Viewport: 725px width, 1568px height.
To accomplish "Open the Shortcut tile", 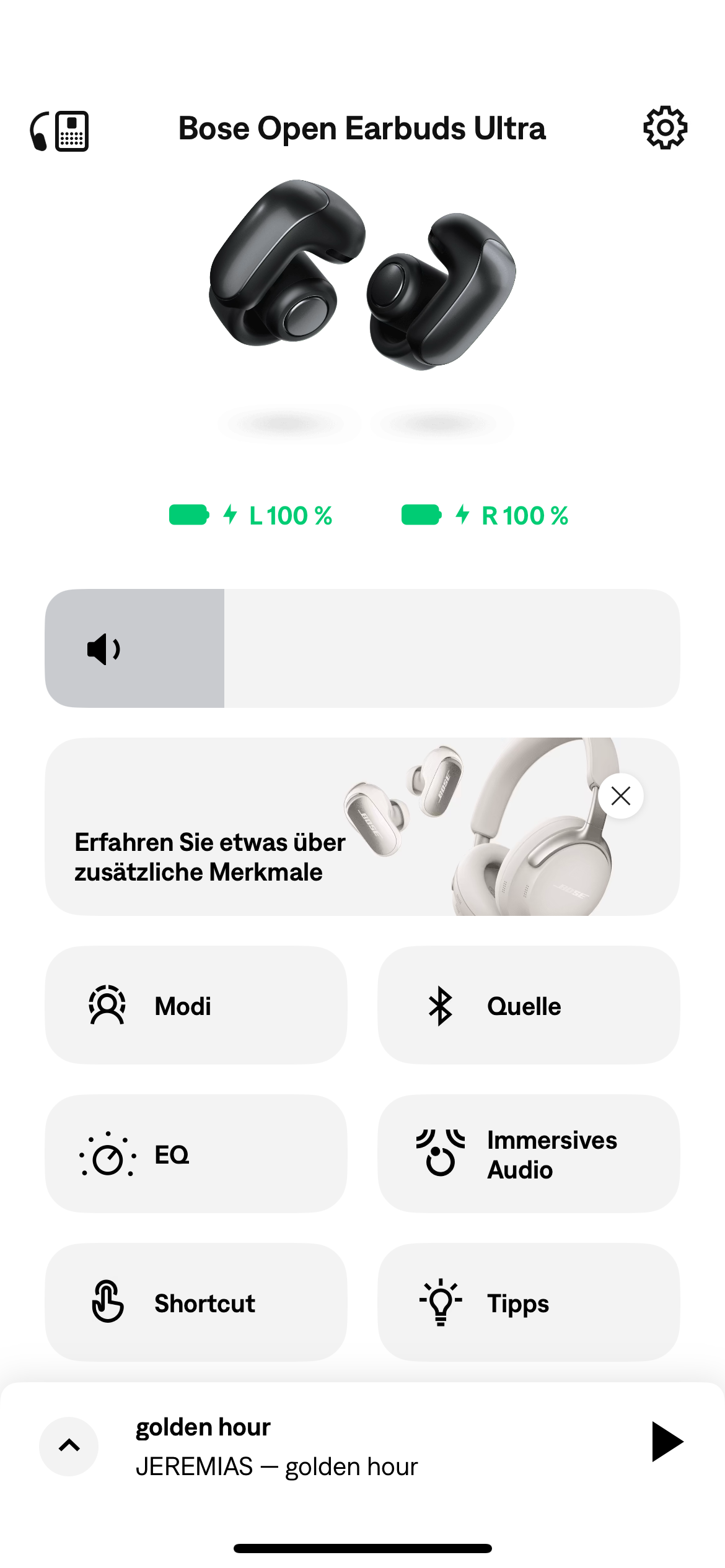I will coord(196,1302).
